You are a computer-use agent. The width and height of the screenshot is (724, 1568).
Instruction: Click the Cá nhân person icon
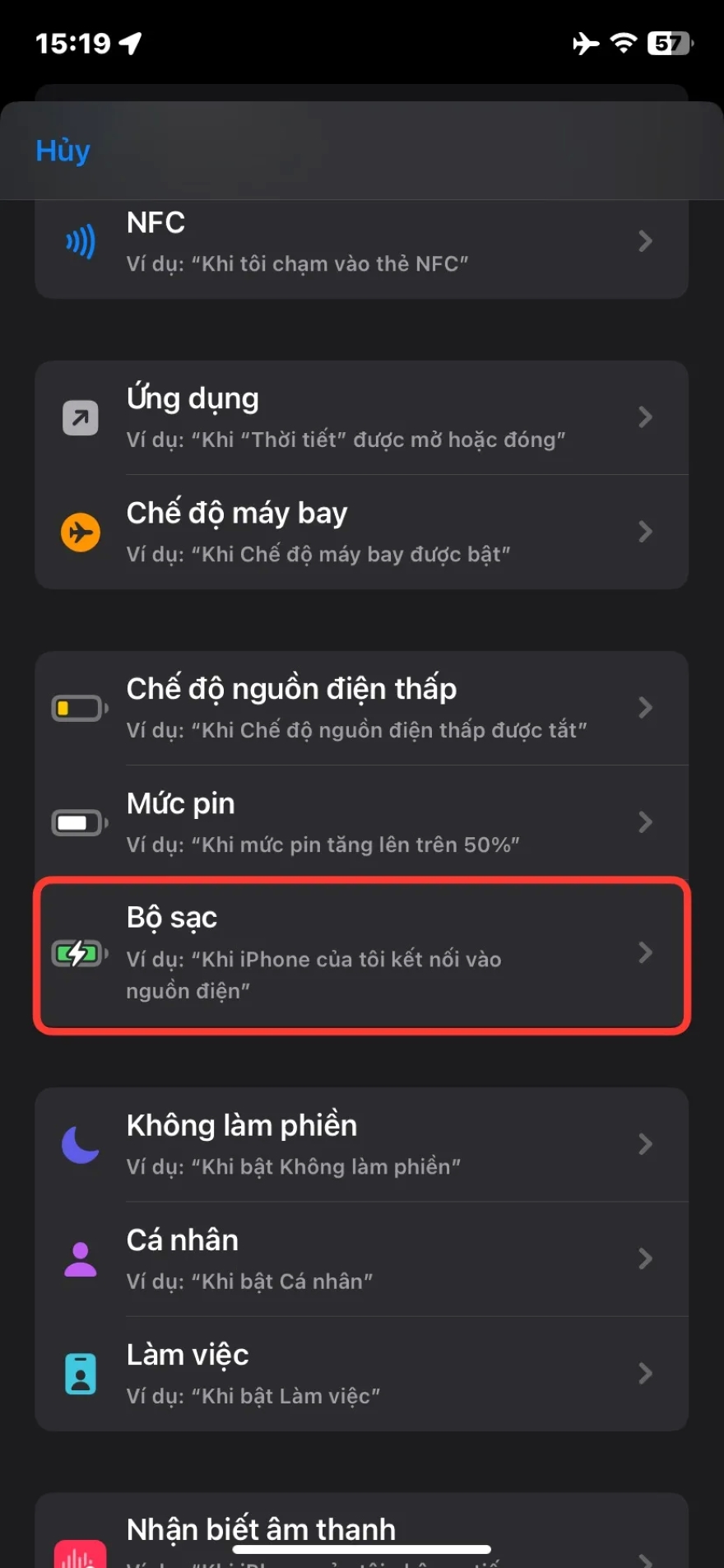click(79, 1259)
